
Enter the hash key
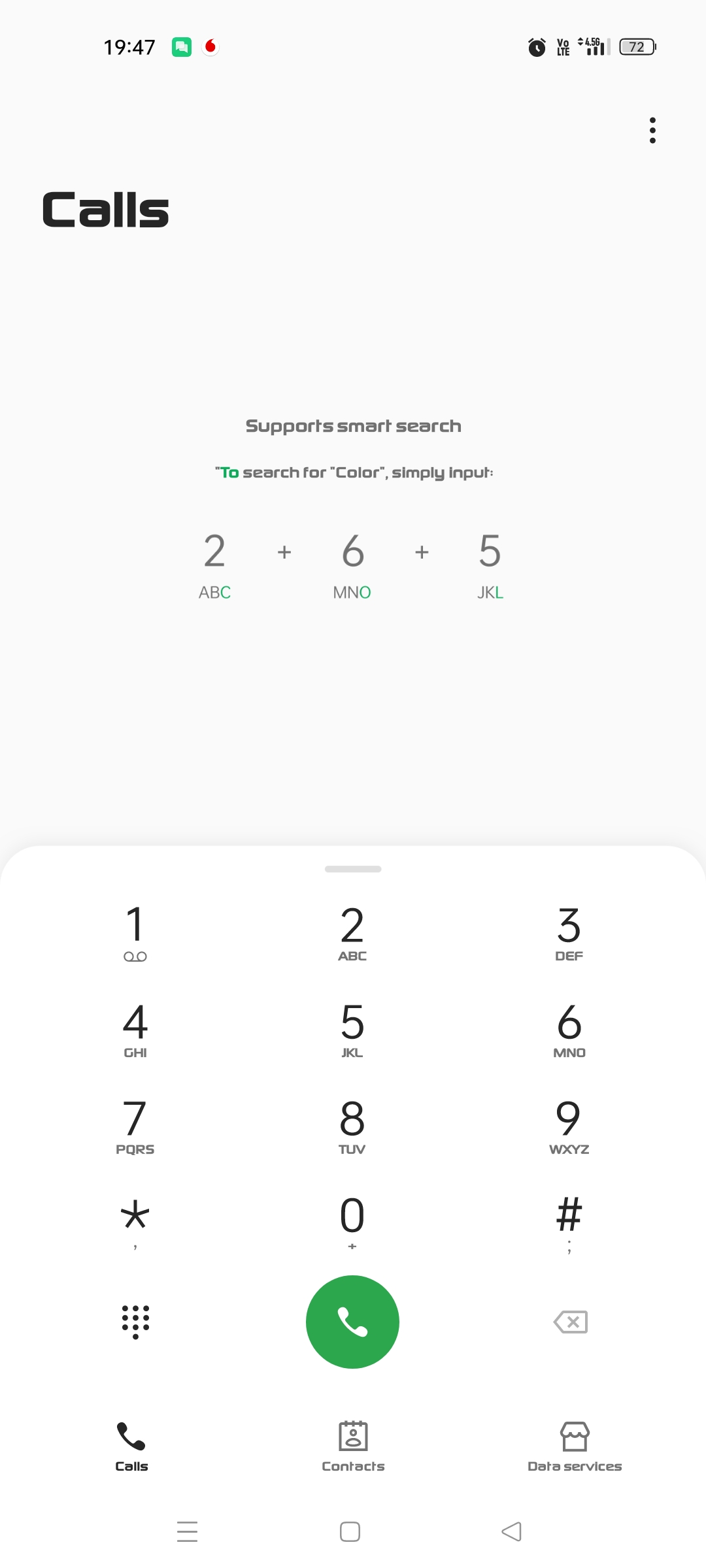[569, 1222]
